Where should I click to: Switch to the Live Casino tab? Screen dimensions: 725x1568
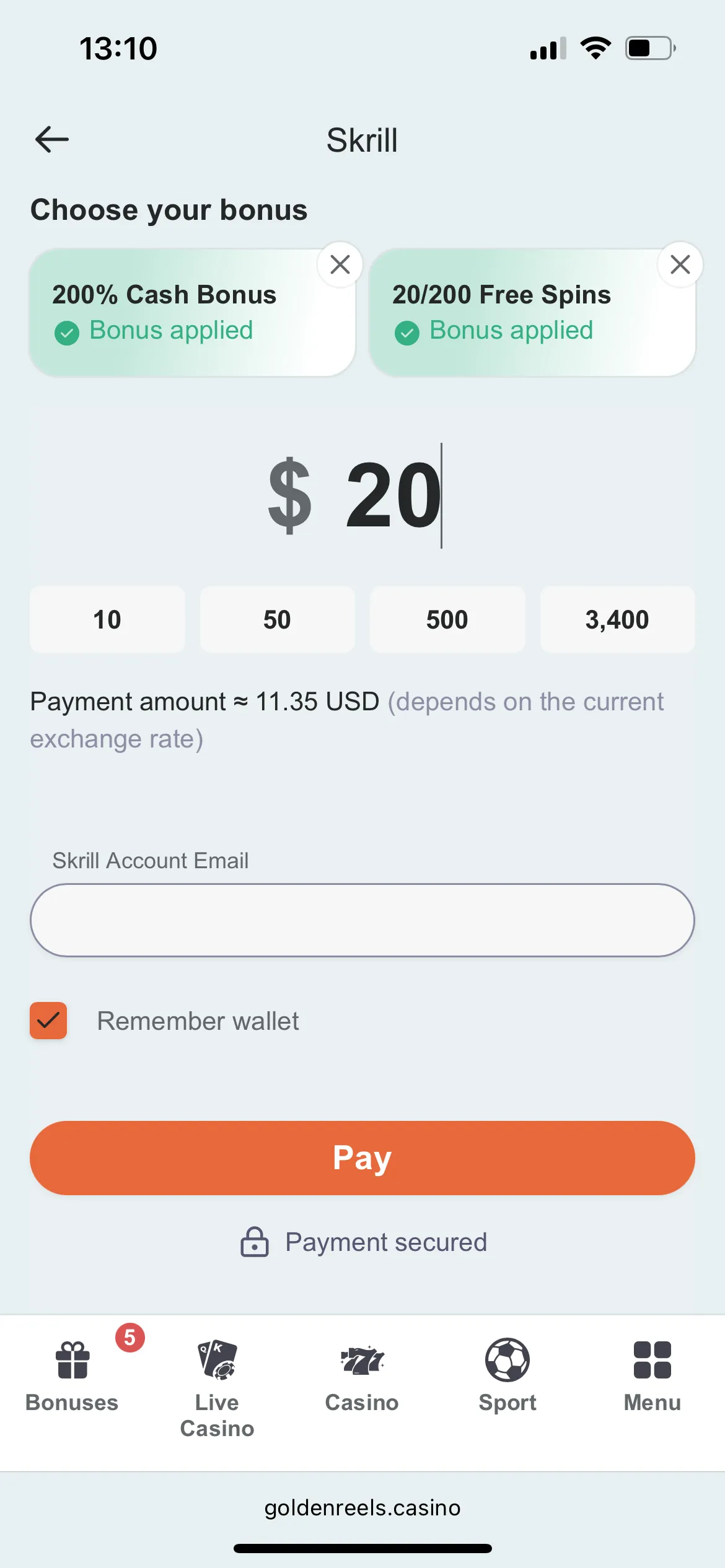tap(217, 1387)
